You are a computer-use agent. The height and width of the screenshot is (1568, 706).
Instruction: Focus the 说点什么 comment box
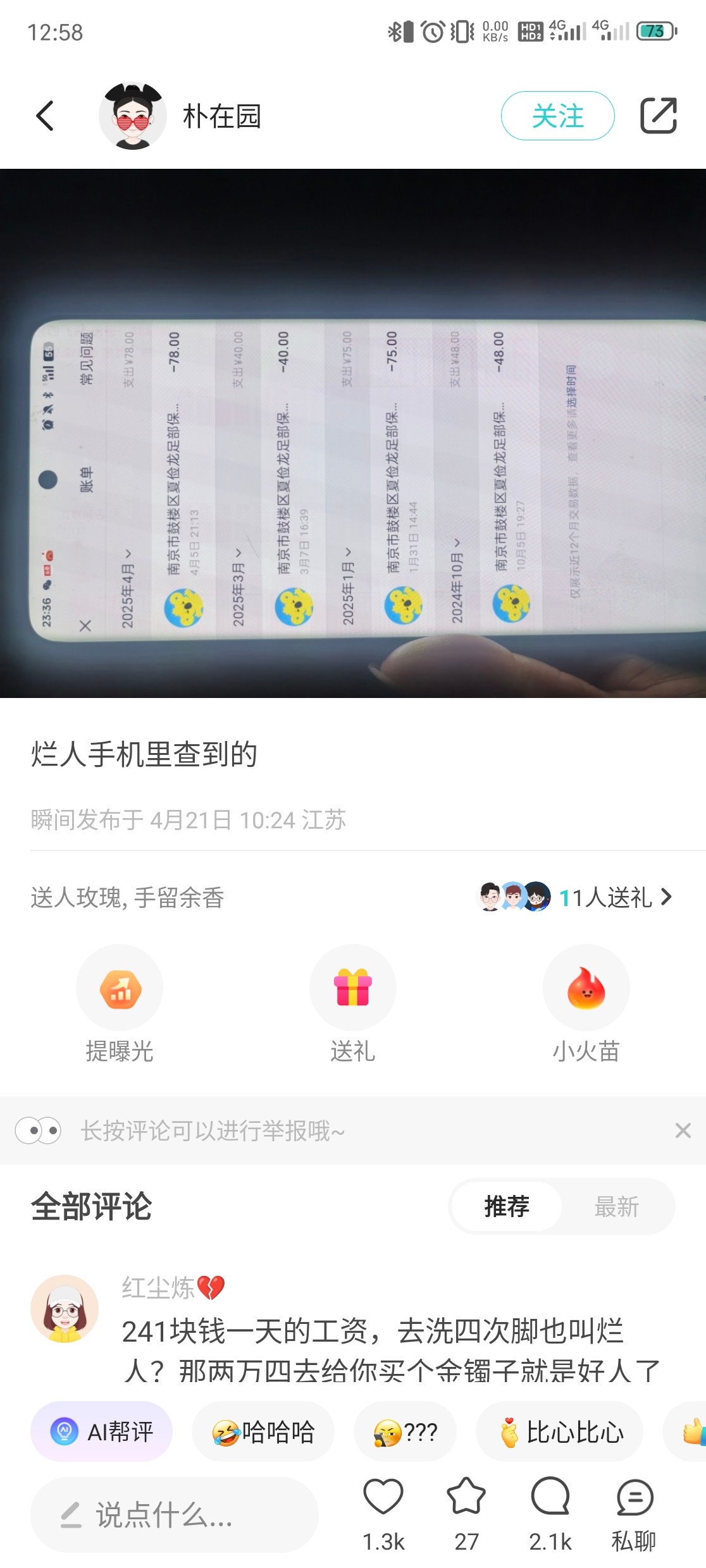(x=174, y=1515)
